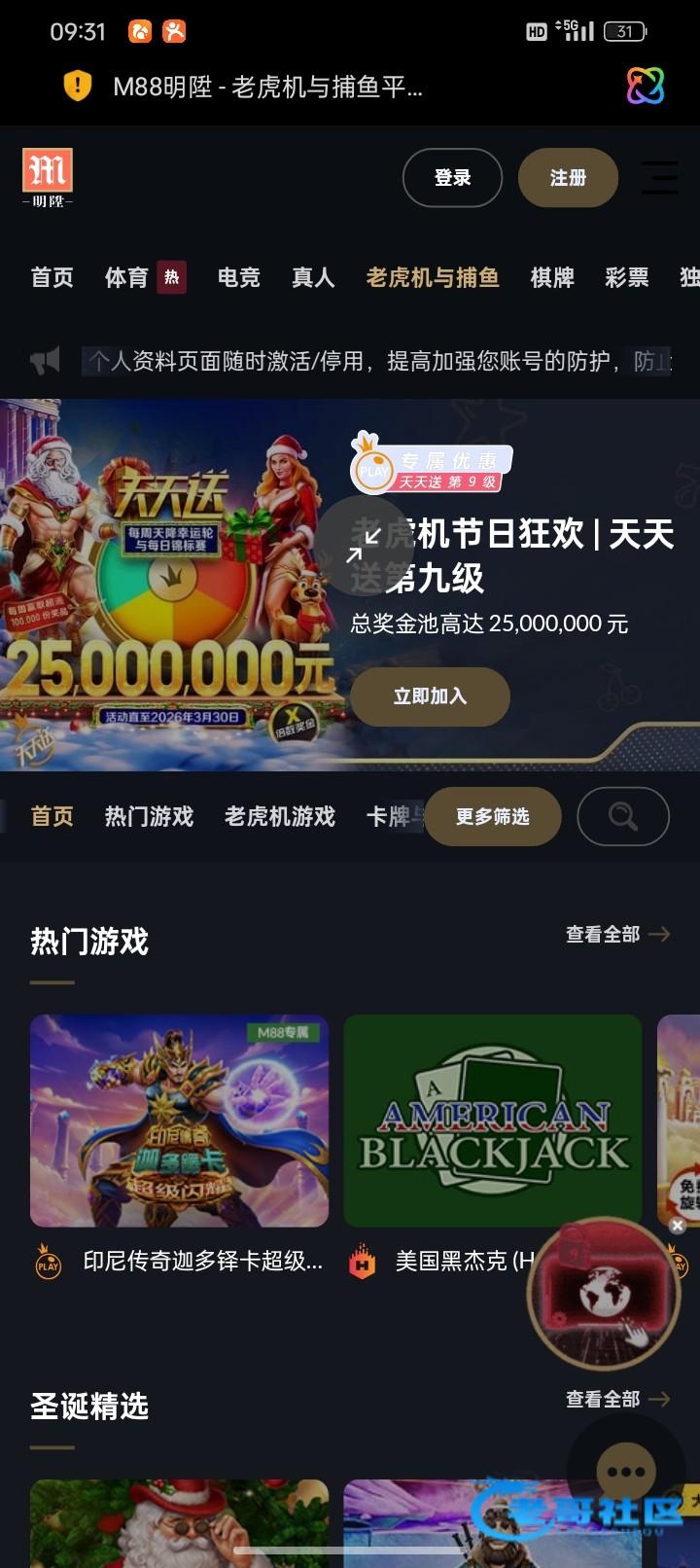Open the 印尼传奇迦多铎卡 game card
This screenshot has width=700, height=1568.
click(x=179, y=1121)
